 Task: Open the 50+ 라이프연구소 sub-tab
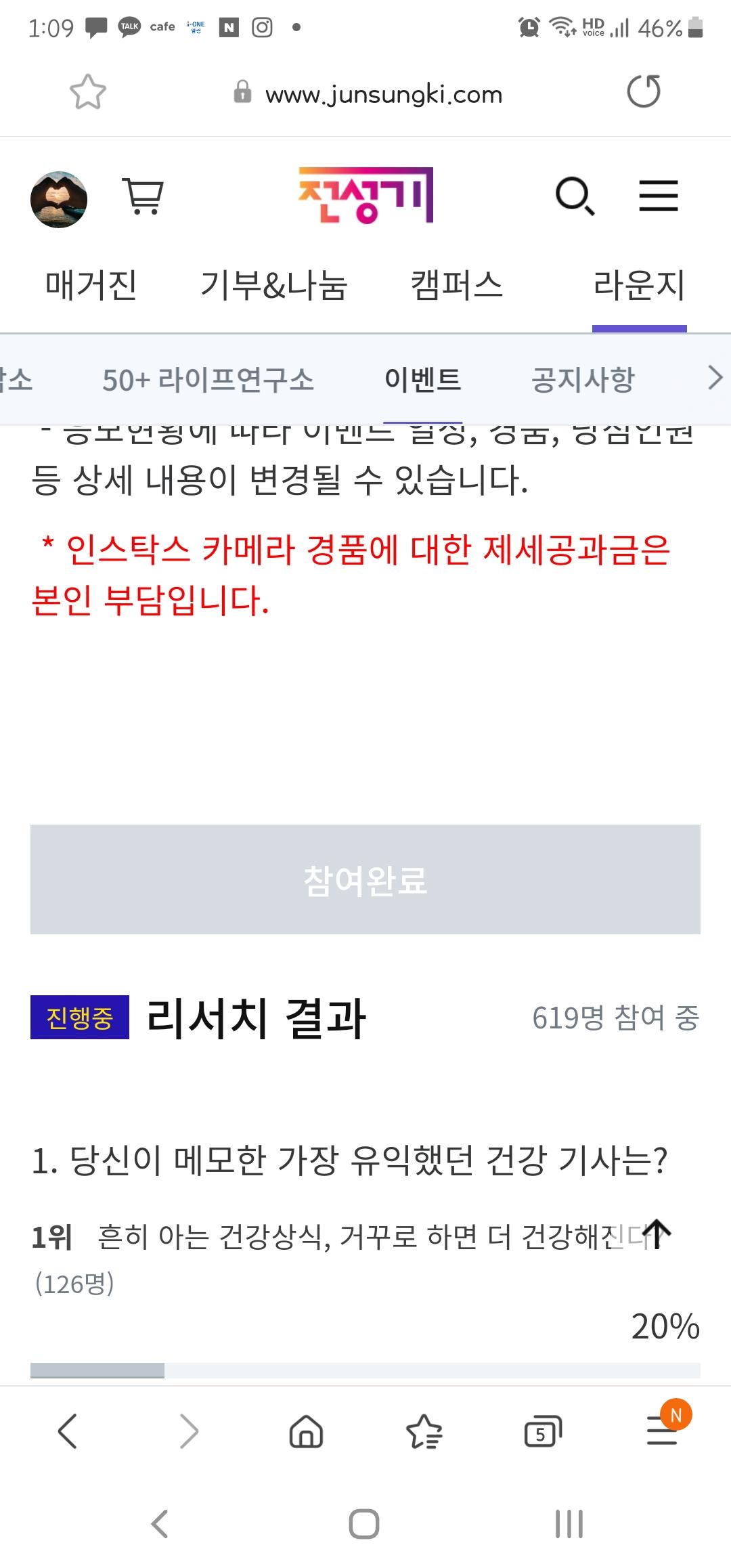tap(208, 380)
